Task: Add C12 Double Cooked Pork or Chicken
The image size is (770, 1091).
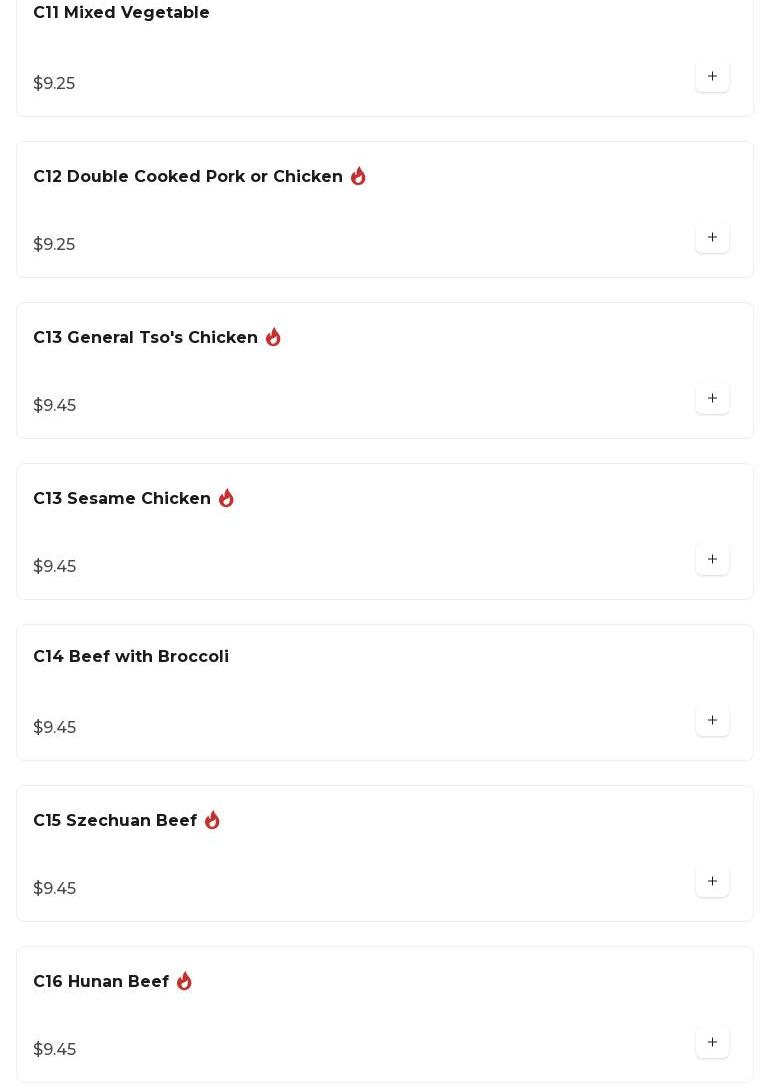Action: tap(712, 238)
